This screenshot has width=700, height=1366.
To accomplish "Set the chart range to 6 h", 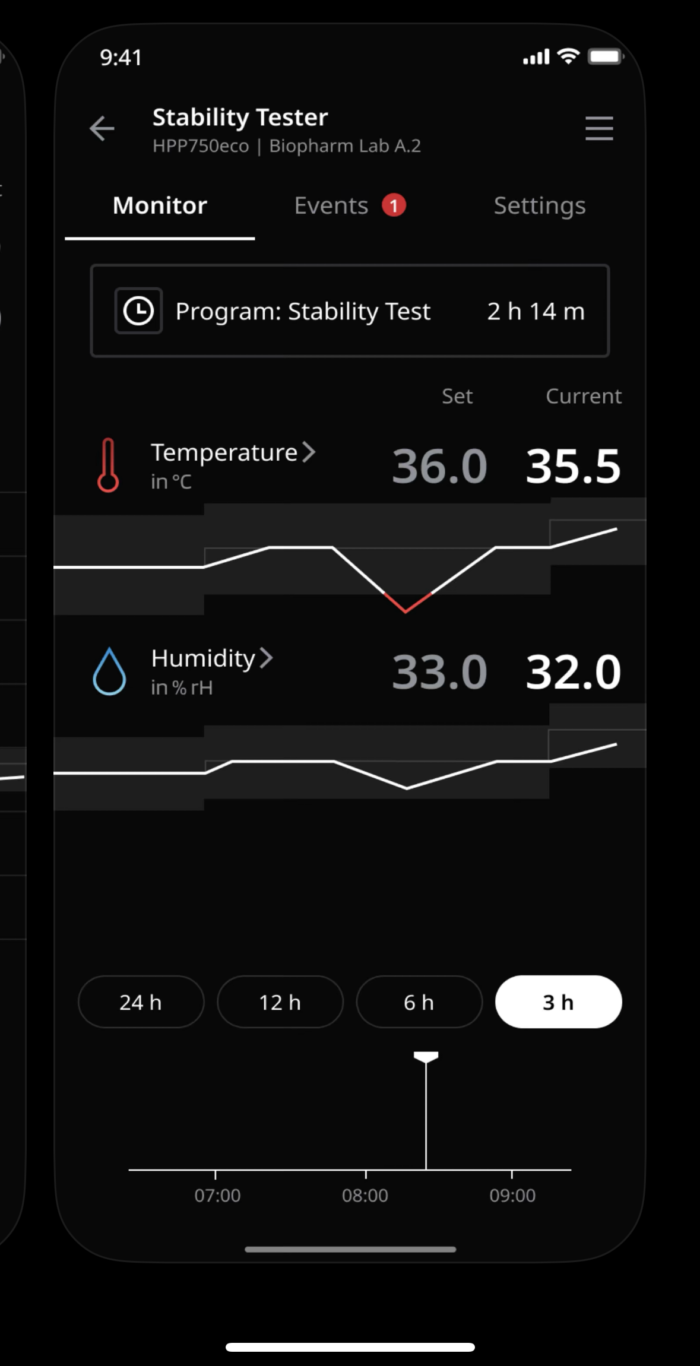I will 419,1002.
